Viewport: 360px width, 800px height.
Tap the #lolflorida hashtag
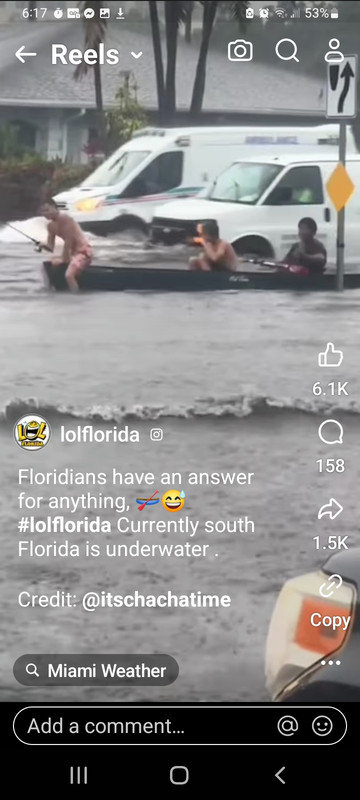64,526
